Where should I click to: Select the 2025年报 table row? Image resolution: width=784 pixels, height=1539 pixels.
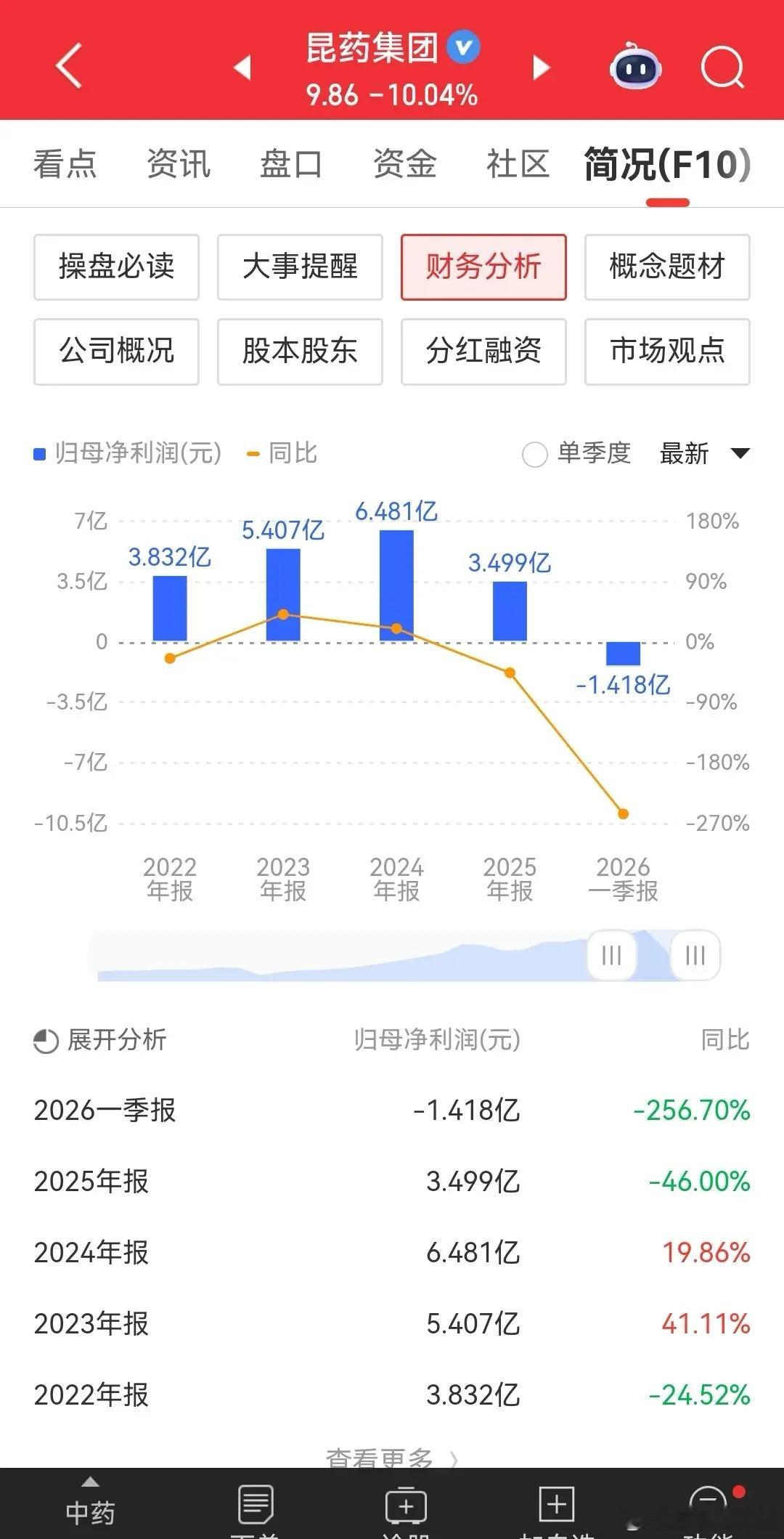tap(392, 1182)
